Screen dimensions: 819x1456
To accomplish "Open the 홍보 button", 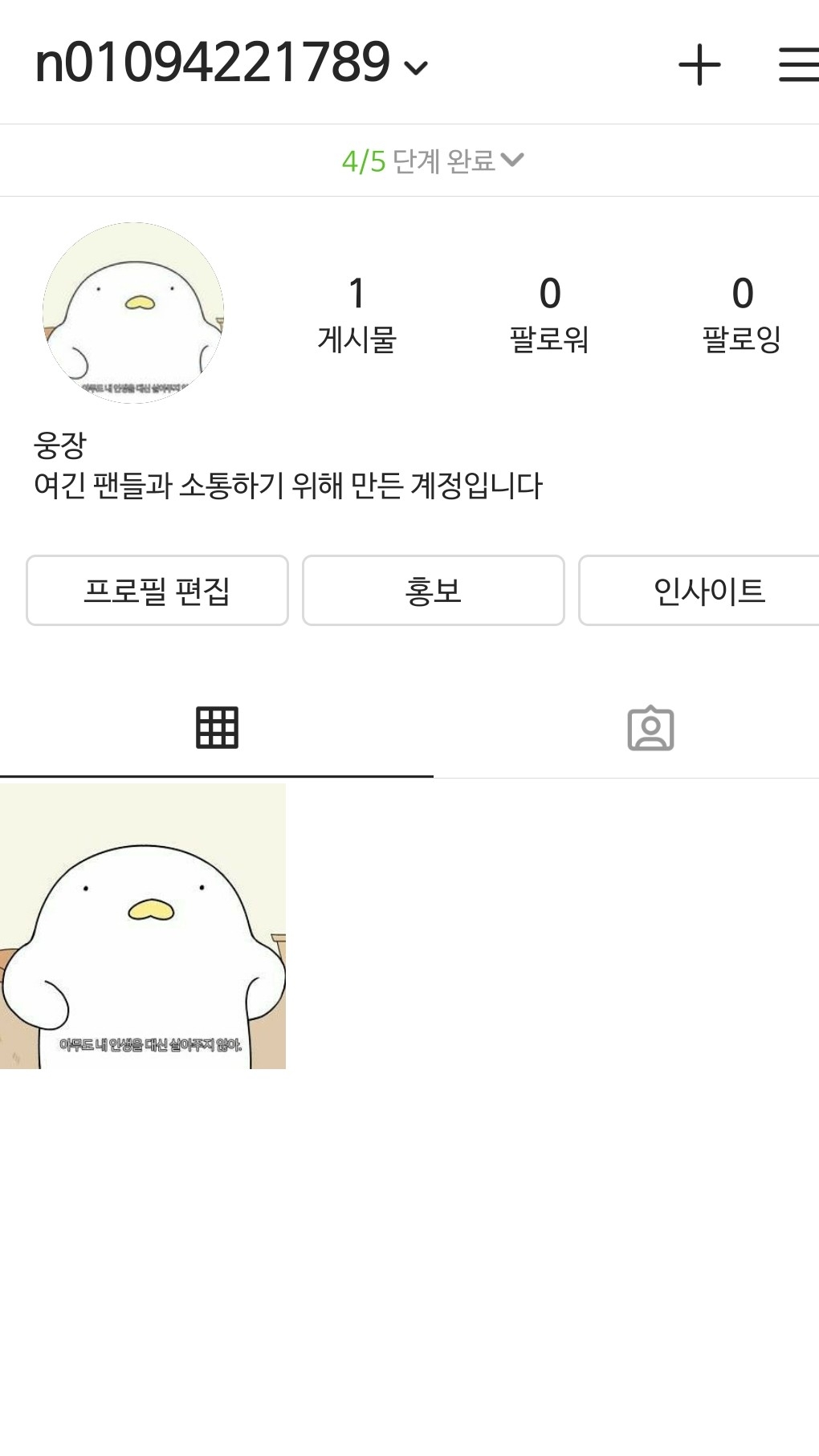I will tap(434, 591).
